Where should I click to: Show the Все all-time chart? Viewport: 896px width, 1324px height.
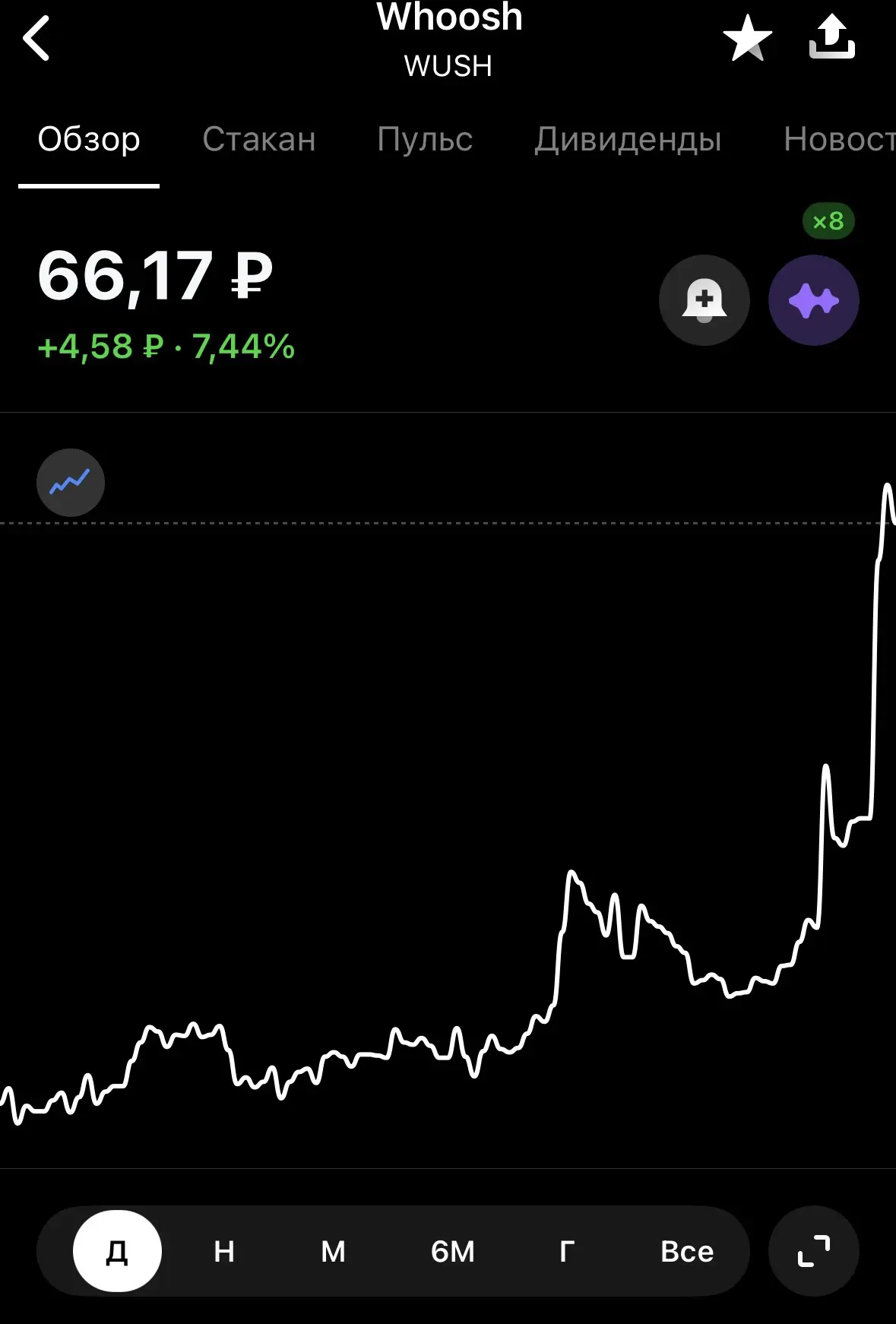click(x=687, y=1251)
